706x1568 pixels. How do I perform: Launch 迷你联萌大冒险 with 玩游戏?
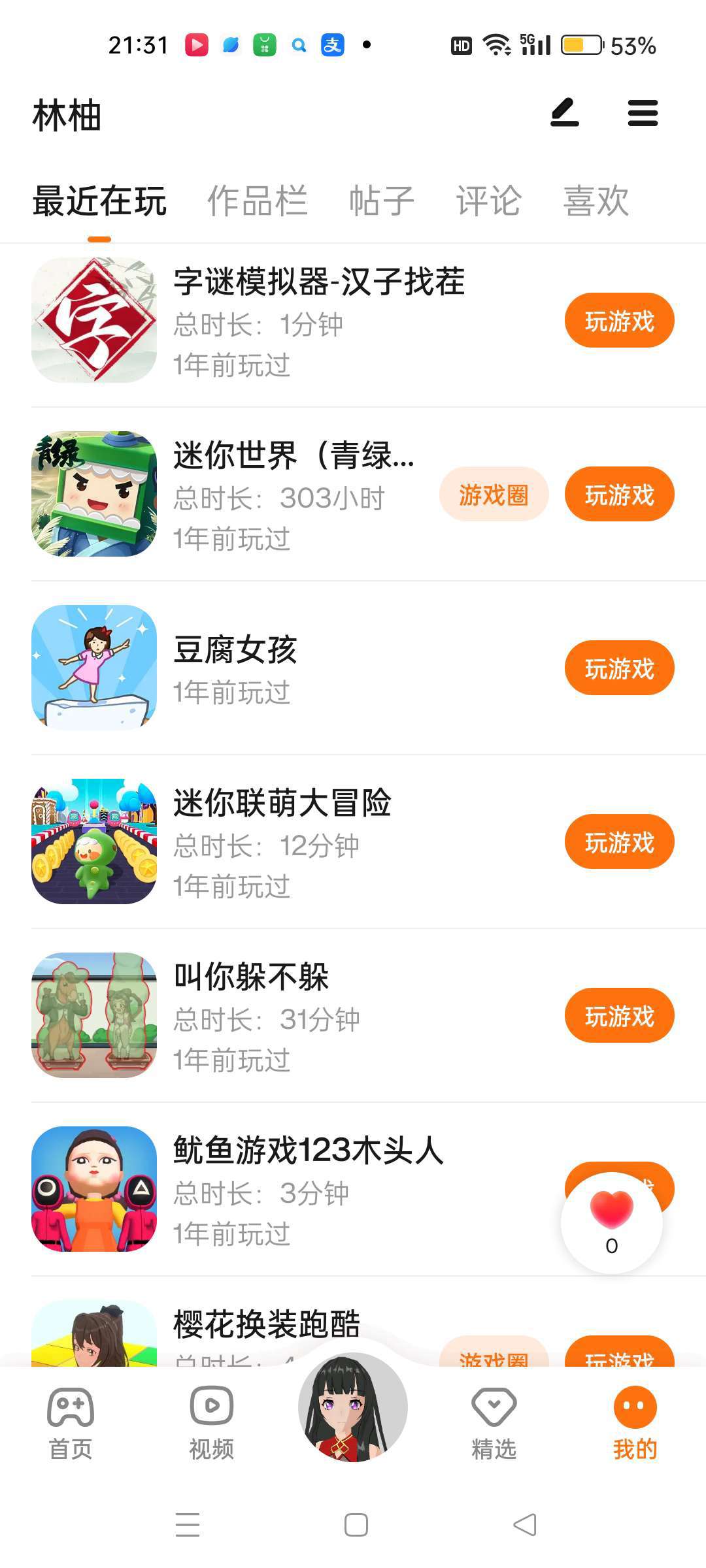(619, 842)
